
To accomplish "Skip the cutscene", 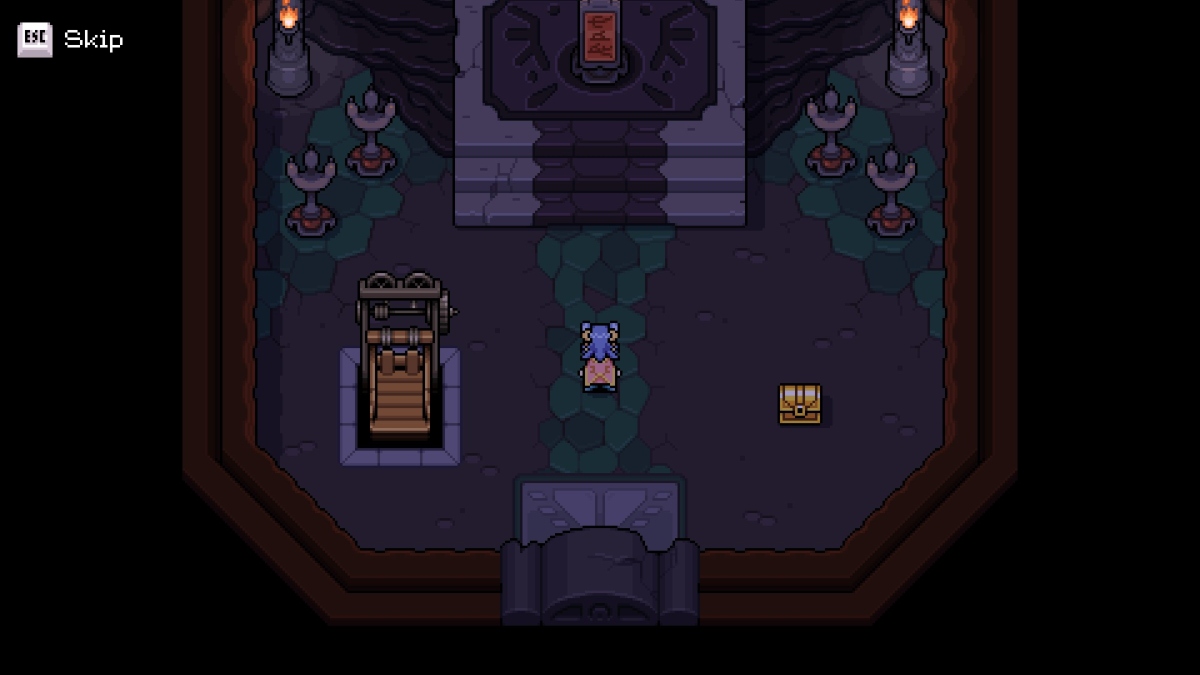I will 70,40.
